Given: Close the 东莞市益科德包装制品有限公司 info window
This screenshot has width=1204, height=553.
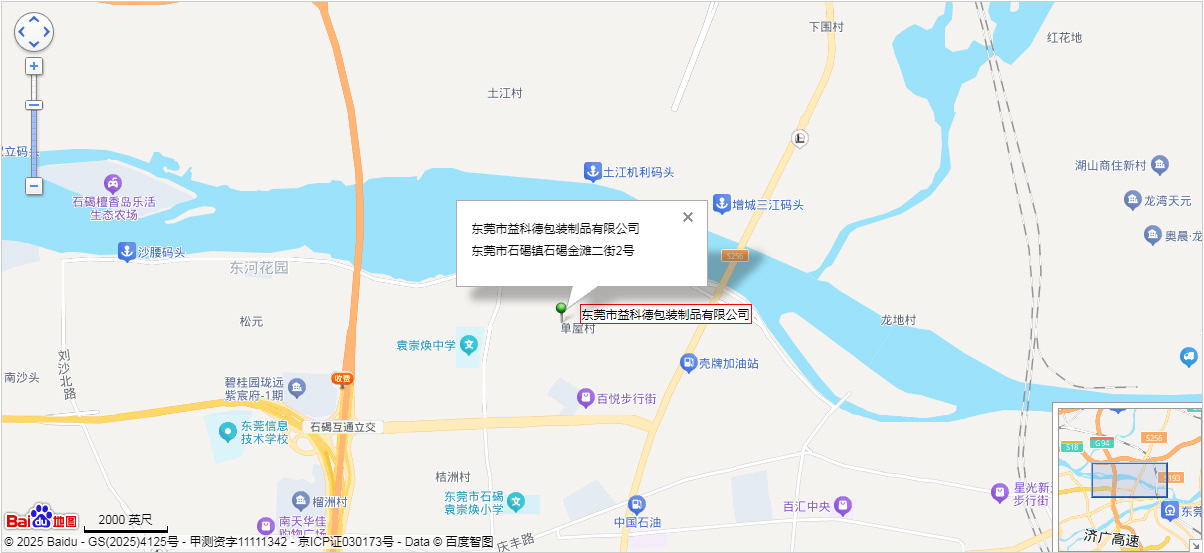Looking at the screenshot, I should pos(687,217).
